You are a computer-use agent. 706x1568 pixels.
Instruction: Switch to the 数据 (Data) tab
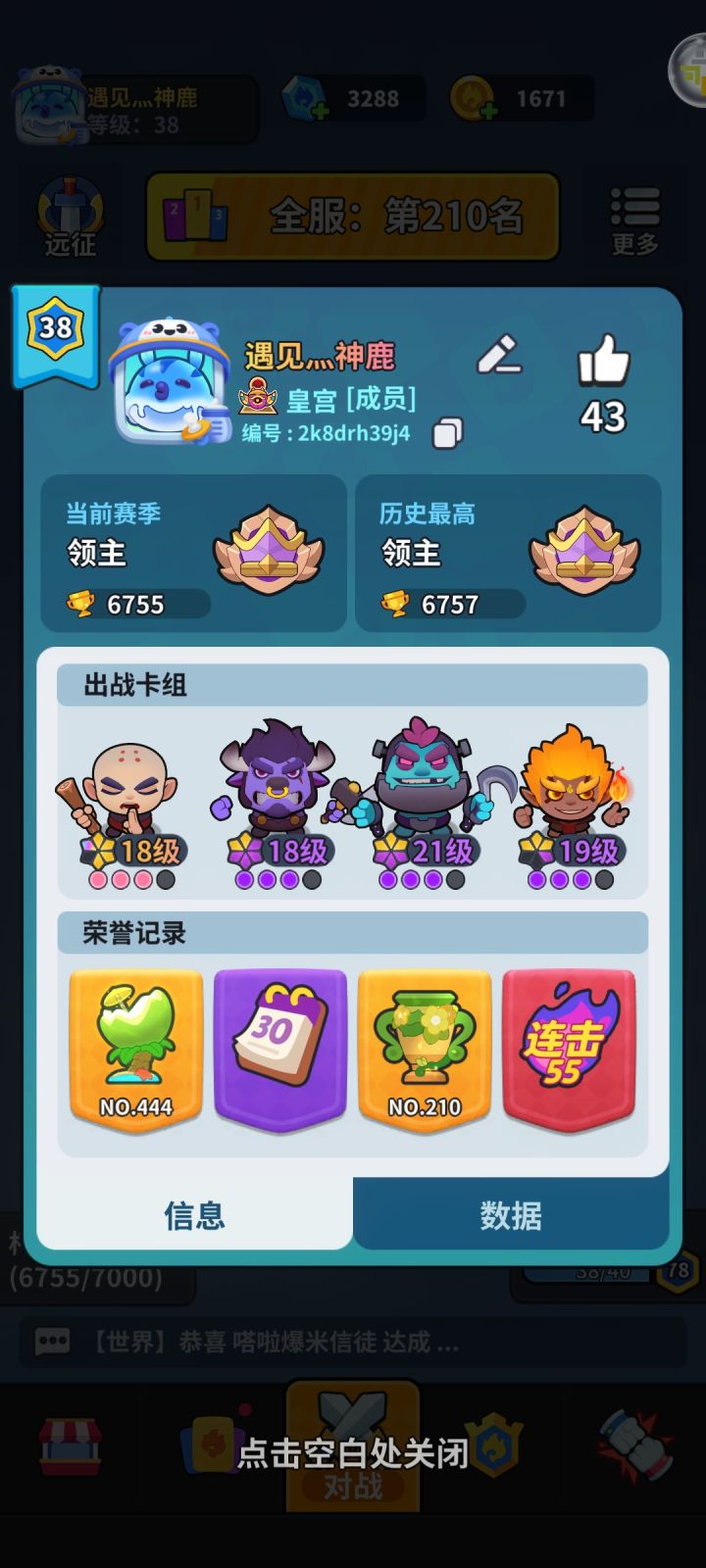510,1215
